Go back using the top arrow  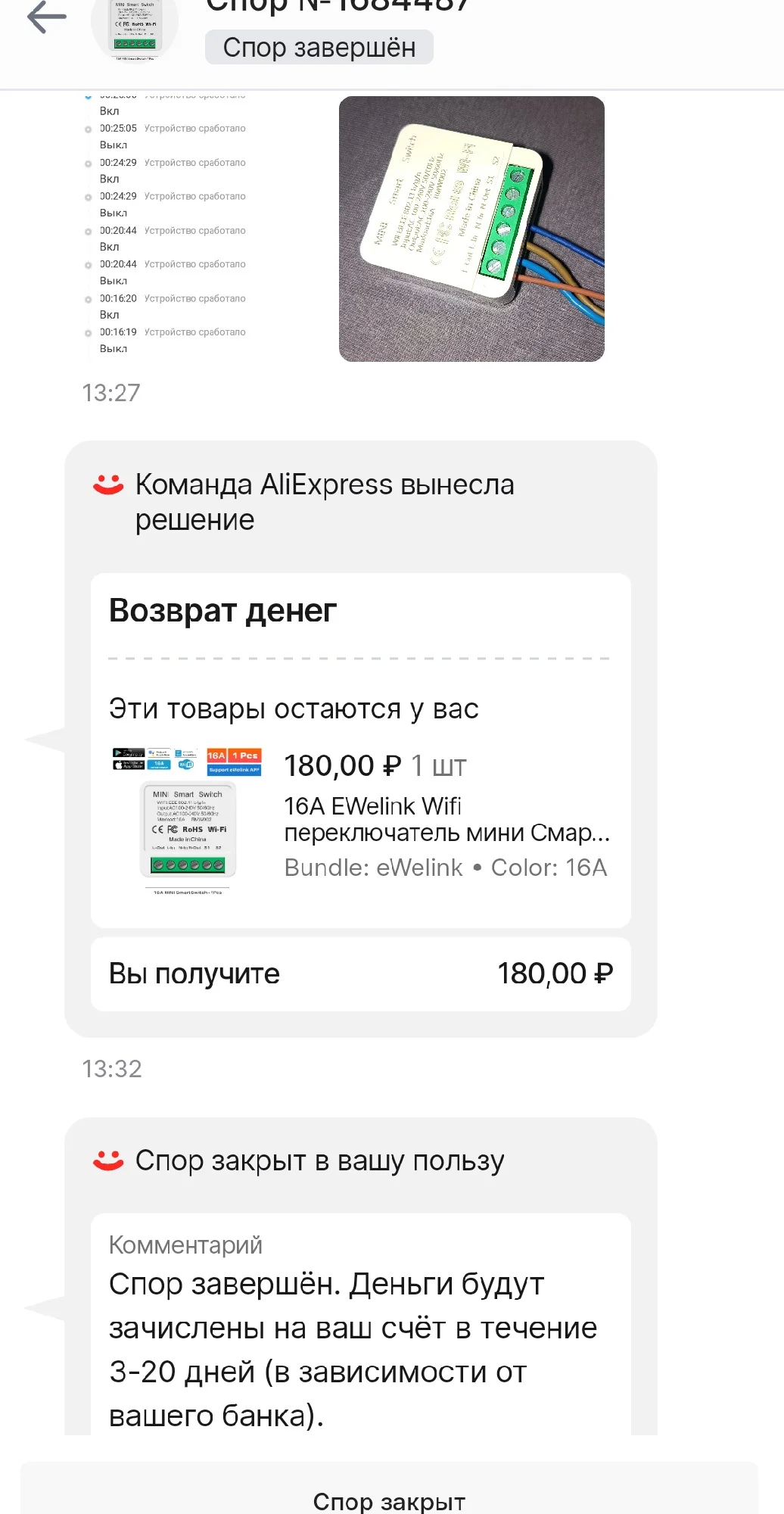(x=47, y=17)
